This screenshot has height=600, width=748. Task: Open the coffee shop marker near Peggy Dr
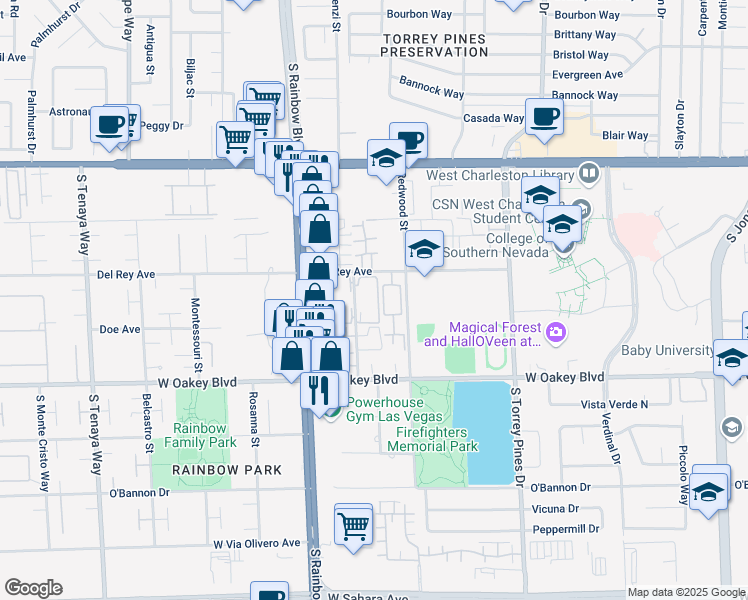(109, 126)
